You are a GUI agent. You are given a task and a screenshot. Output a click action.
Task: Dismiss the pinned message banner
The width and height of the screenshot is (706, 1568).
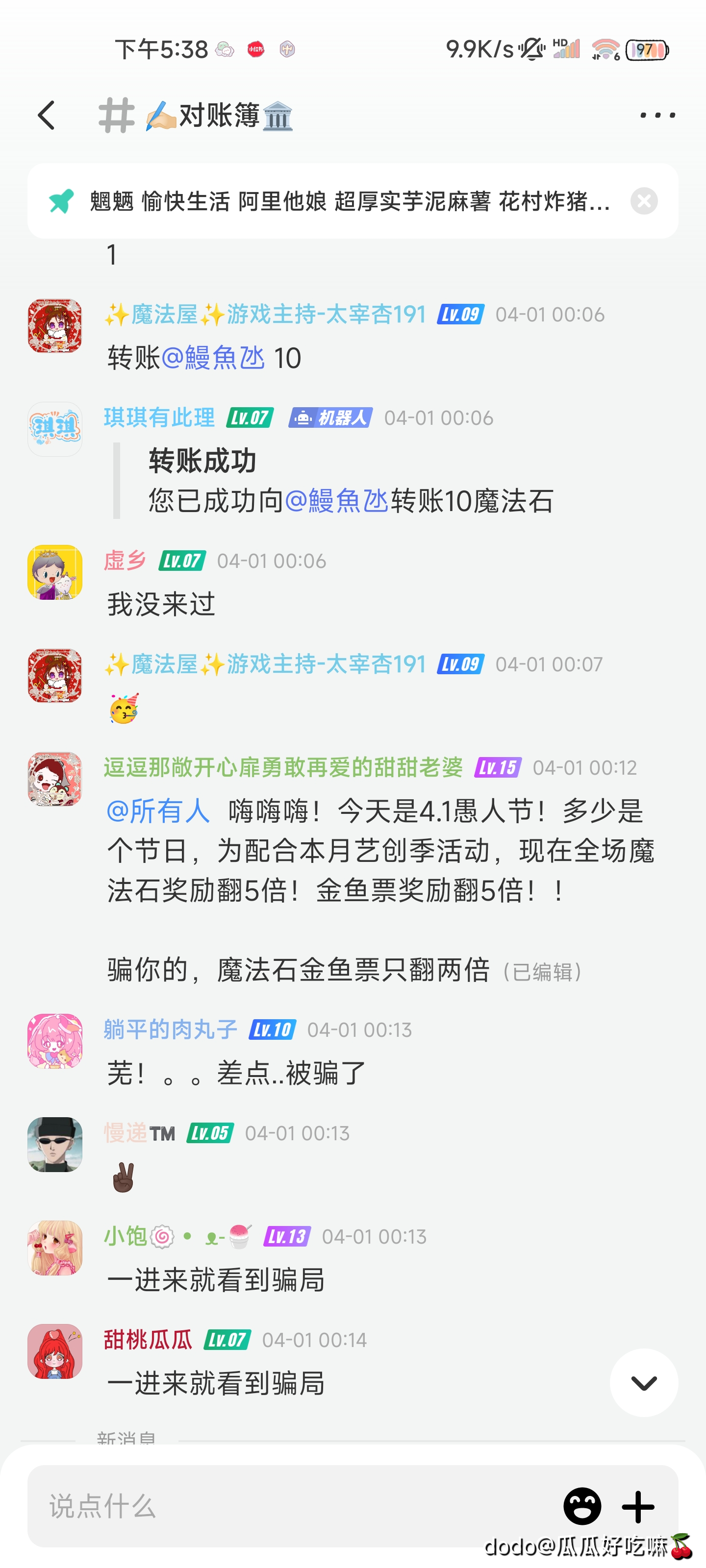tap(643, 201)
